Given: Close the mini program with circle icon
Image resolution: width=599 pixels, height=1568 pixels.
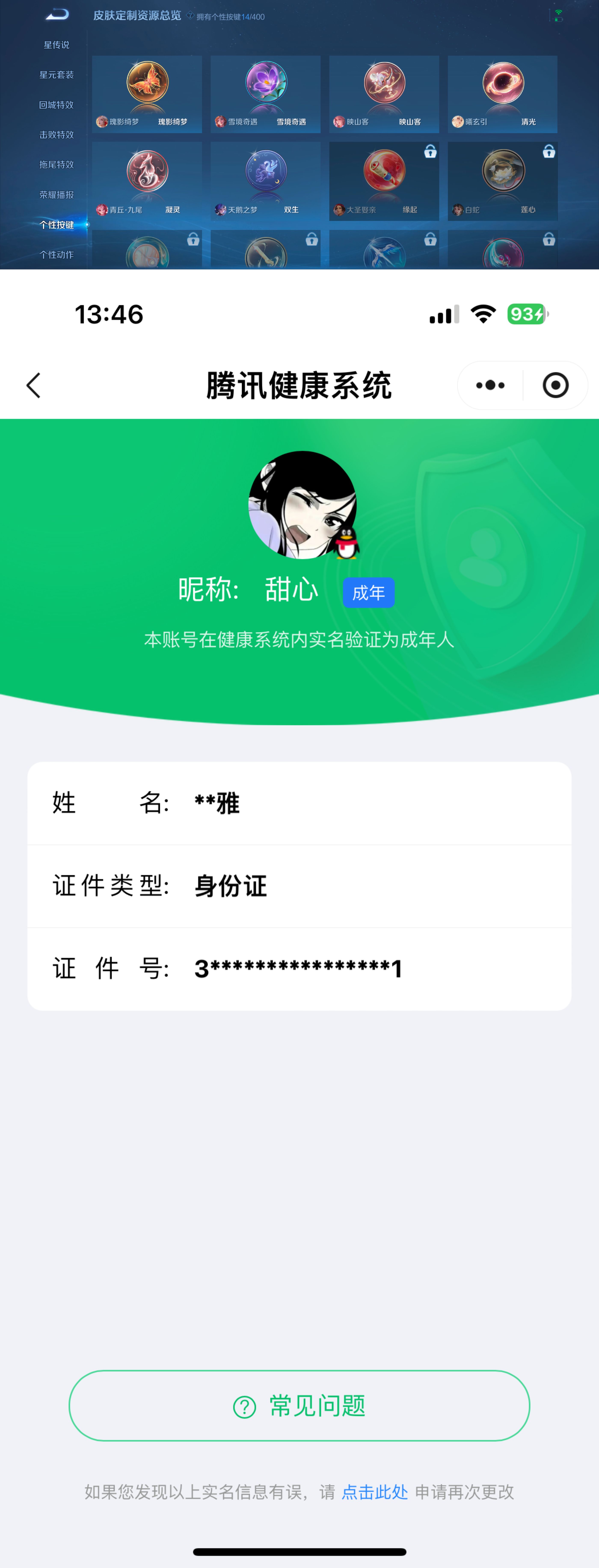Looking at the screenshot, I should (x=555, y=385).
